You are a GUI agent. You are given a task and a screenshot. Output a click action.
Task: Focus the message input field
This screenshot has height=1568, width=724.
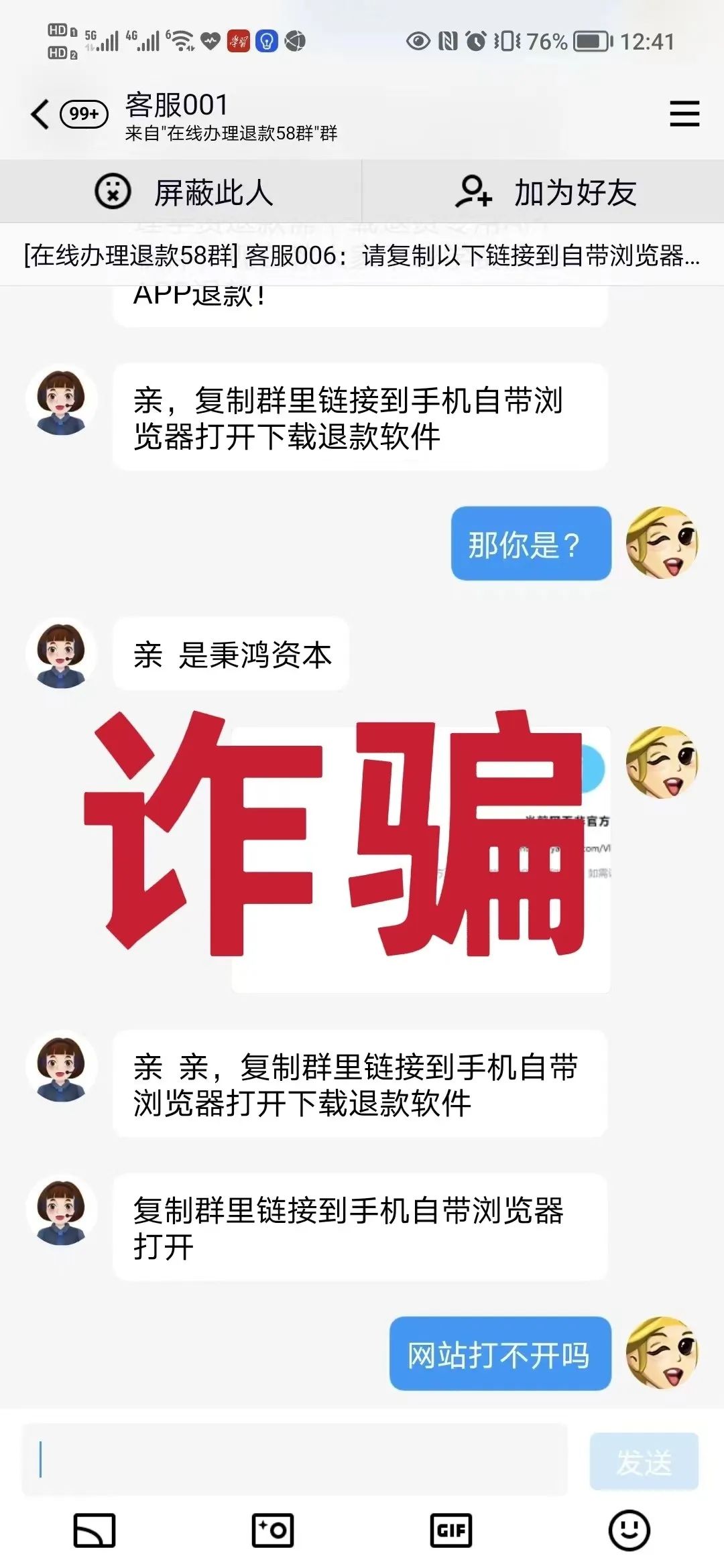[295, 1461]
